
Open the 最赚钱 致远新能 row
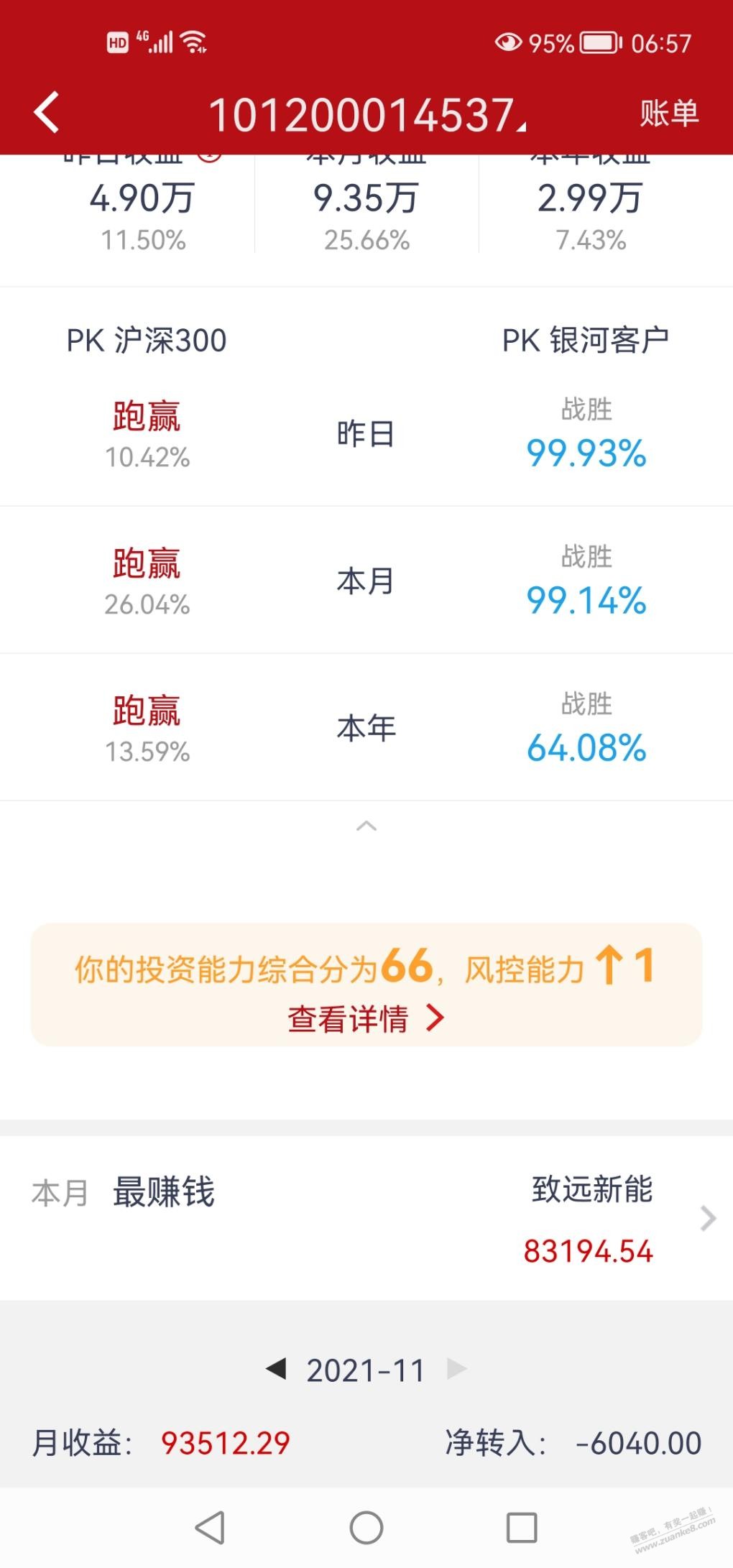coord(366,1219)
